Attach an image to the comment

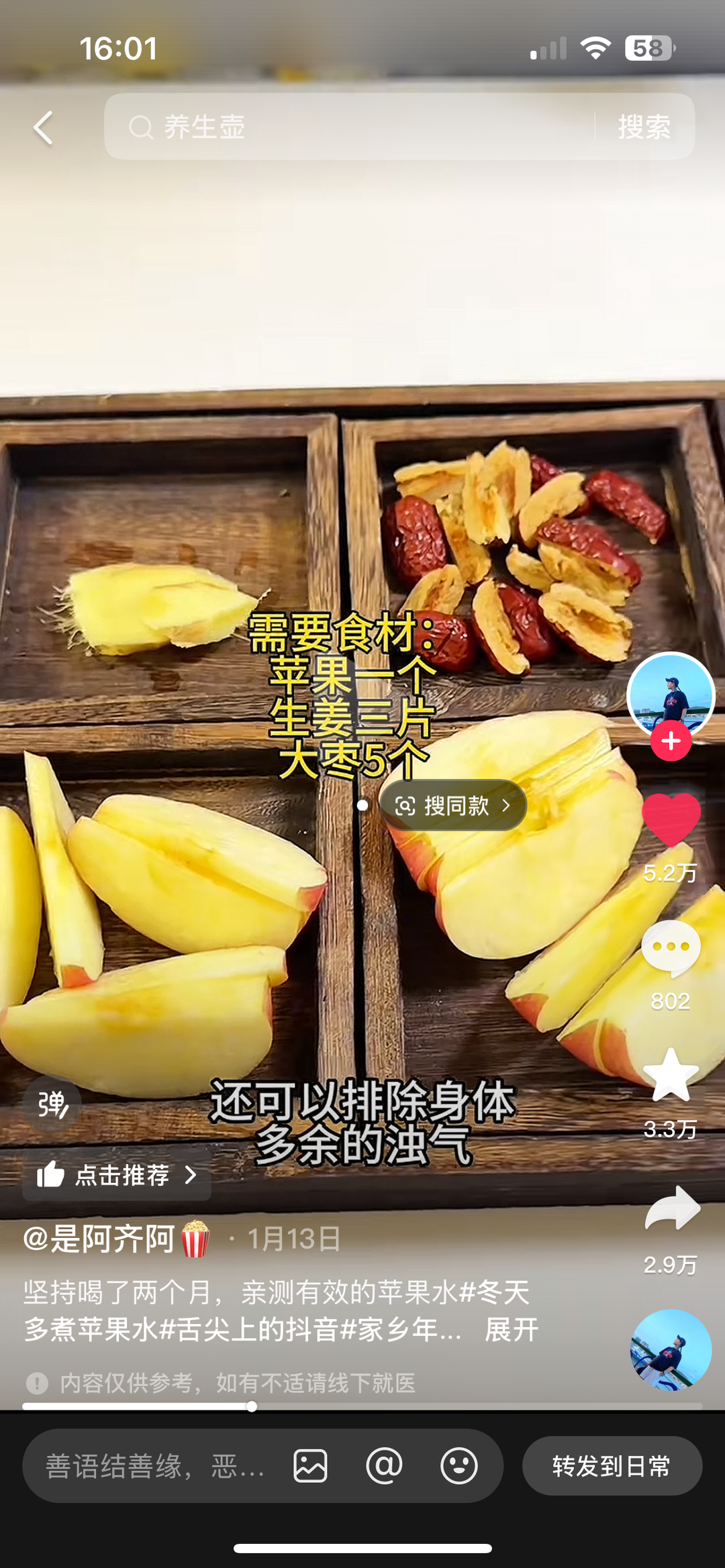pyautogui.click(x=310, y=1466)
